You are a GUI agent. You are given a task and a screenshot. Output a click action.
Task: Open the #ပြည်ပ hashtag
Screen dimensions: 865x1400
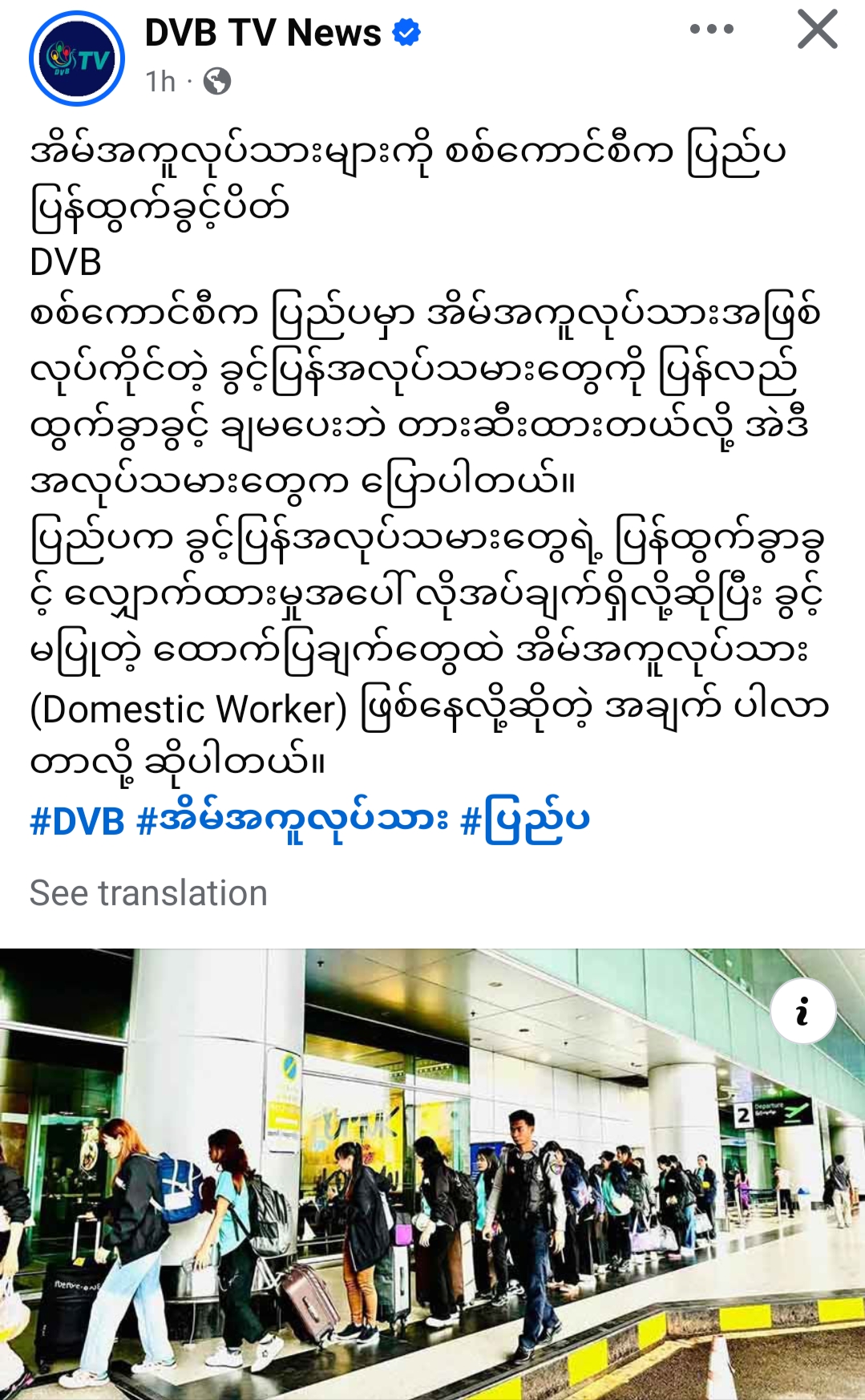(525, 821)
